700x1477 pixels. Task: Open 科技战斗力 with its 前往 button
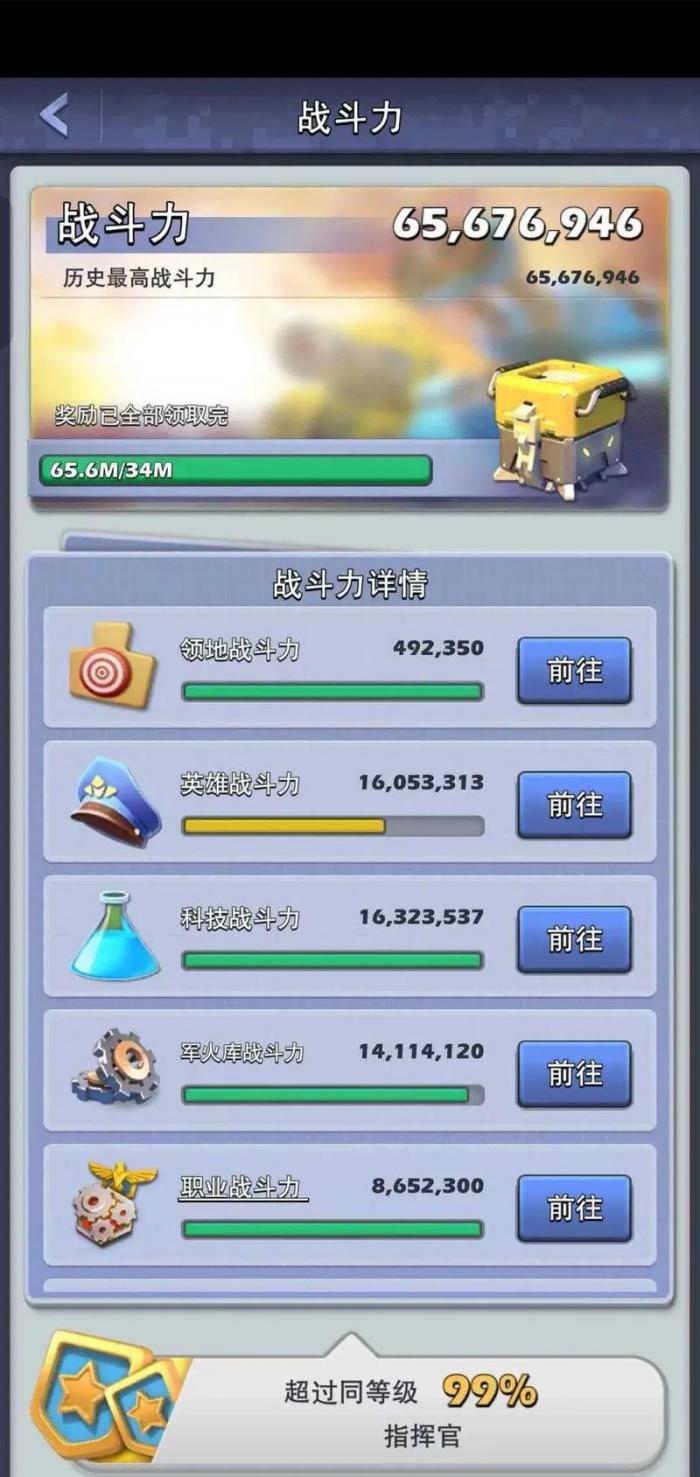(x=574, y=939)
